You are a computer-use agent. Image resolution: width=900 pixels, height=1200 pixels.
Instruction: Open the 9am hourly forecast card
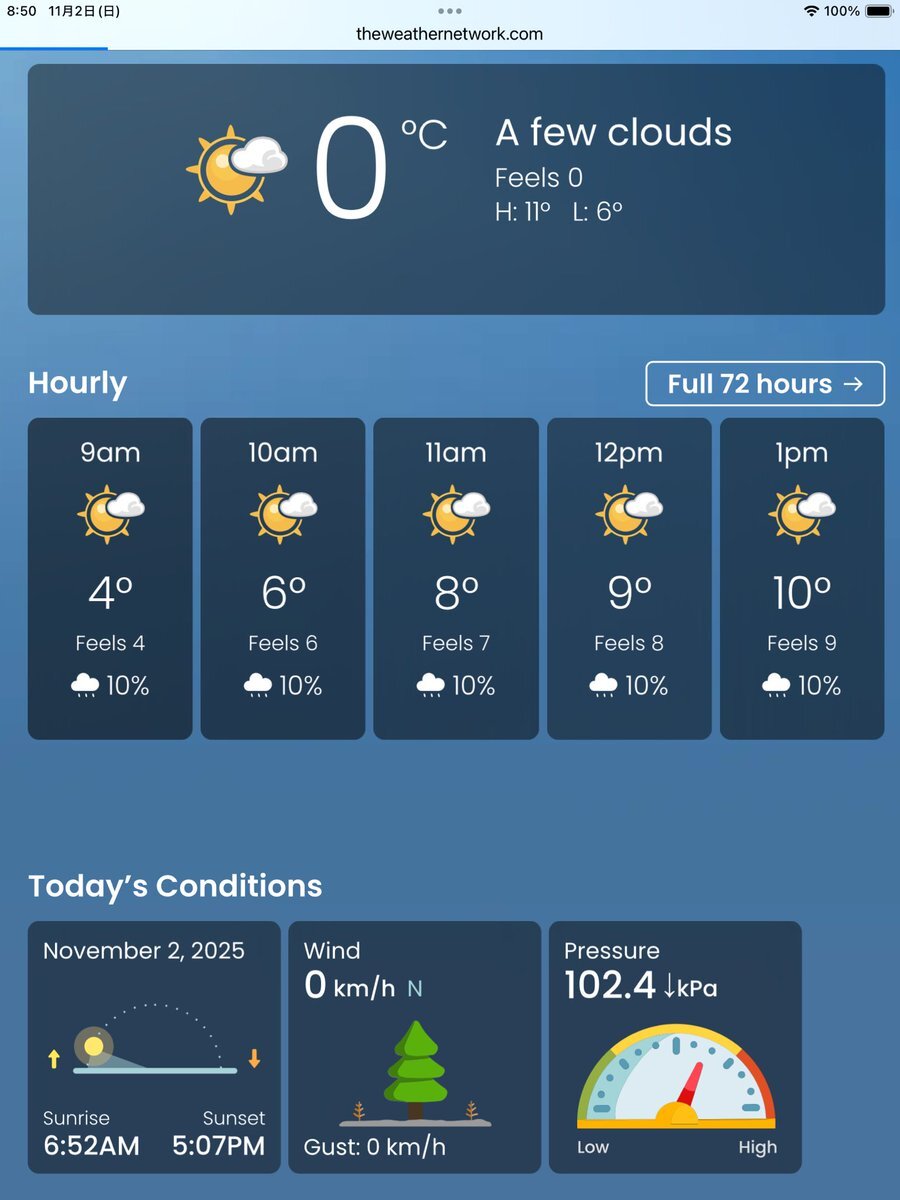pos(110,578)
